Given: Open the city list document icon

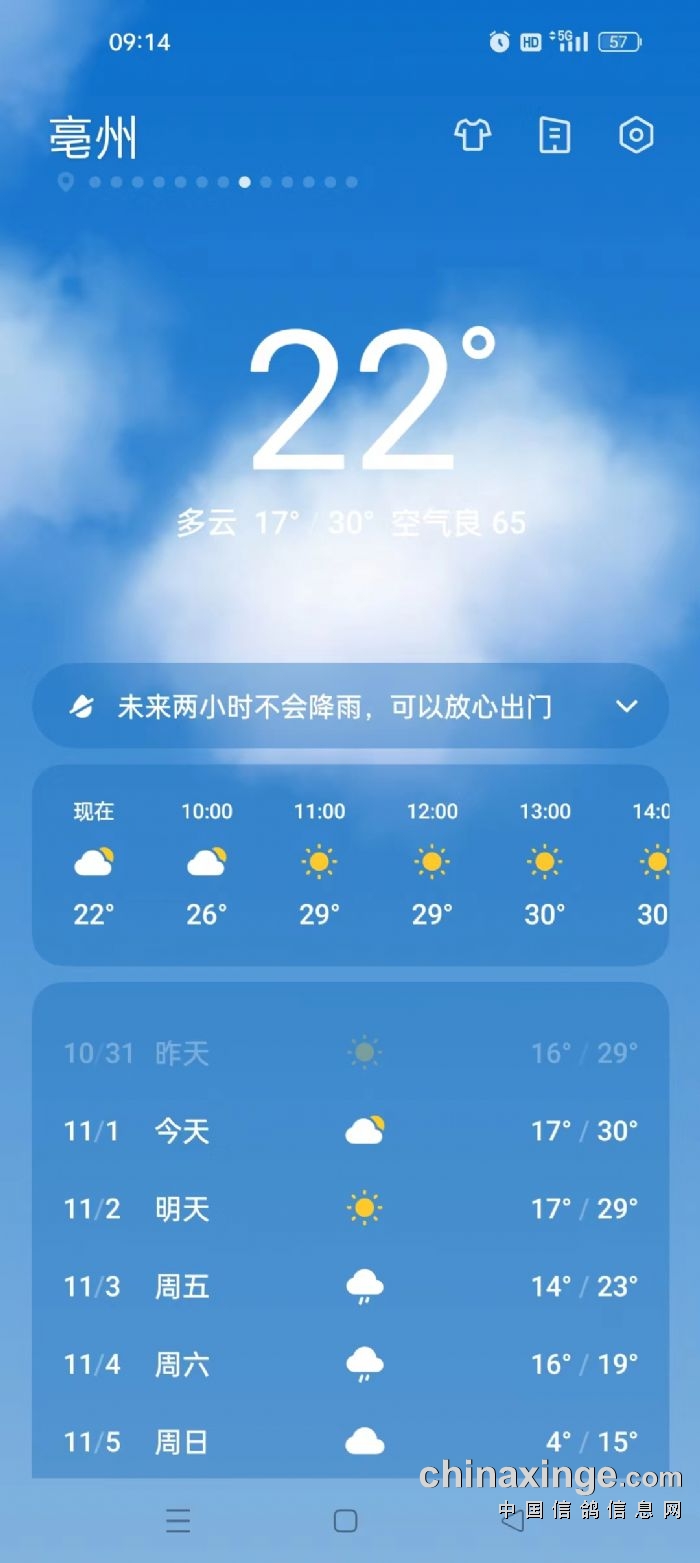Looking at the screenshot, I should (554, 135).
